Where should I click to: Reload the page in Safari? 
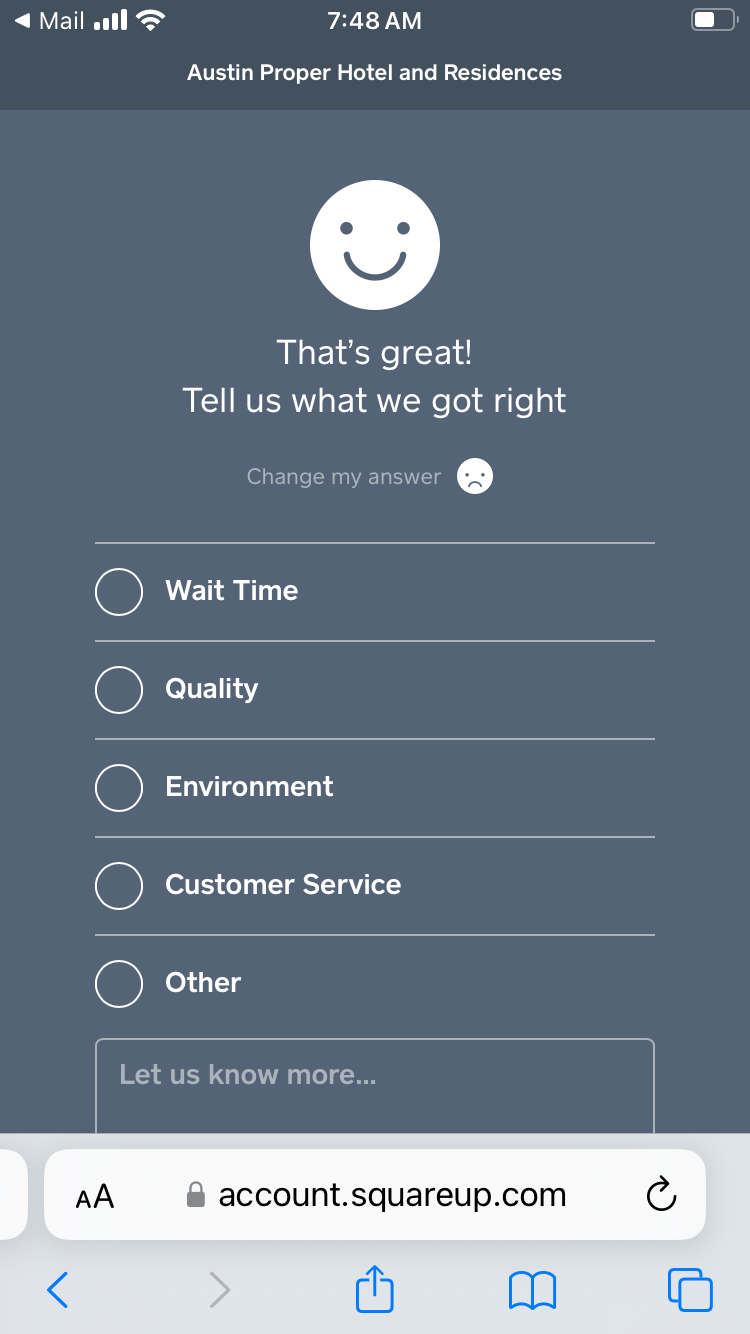[x=661, y=1194]
